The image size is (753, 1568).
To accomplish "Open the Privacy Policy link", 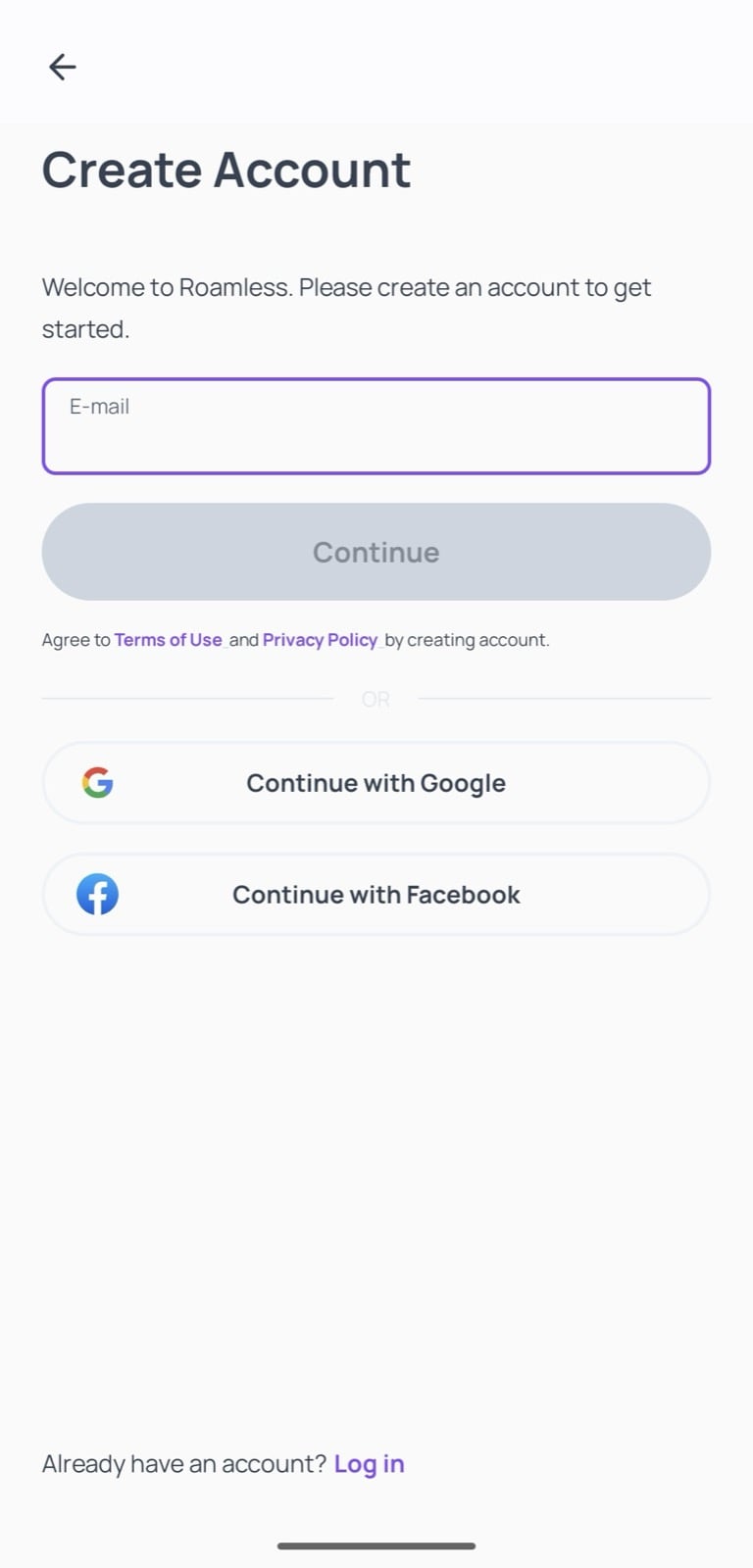I will (320, 640).
